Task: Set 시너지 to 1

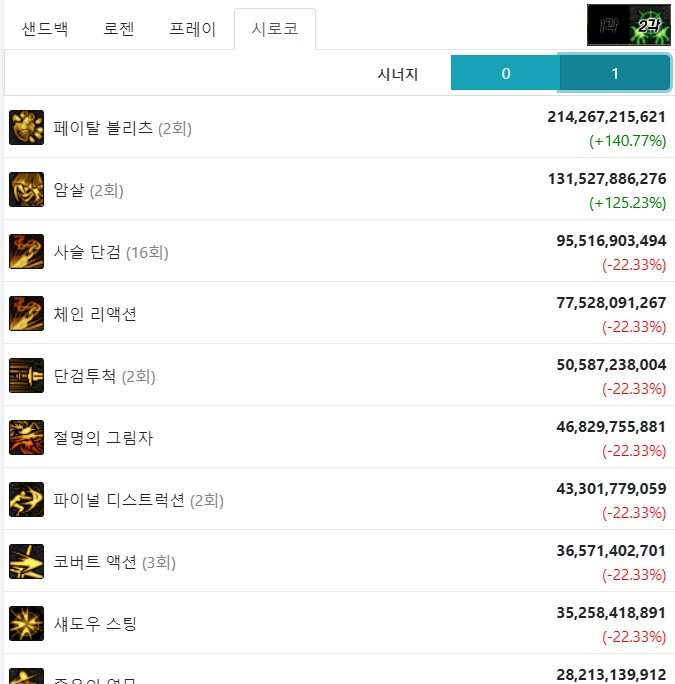Action: [614, 73]
